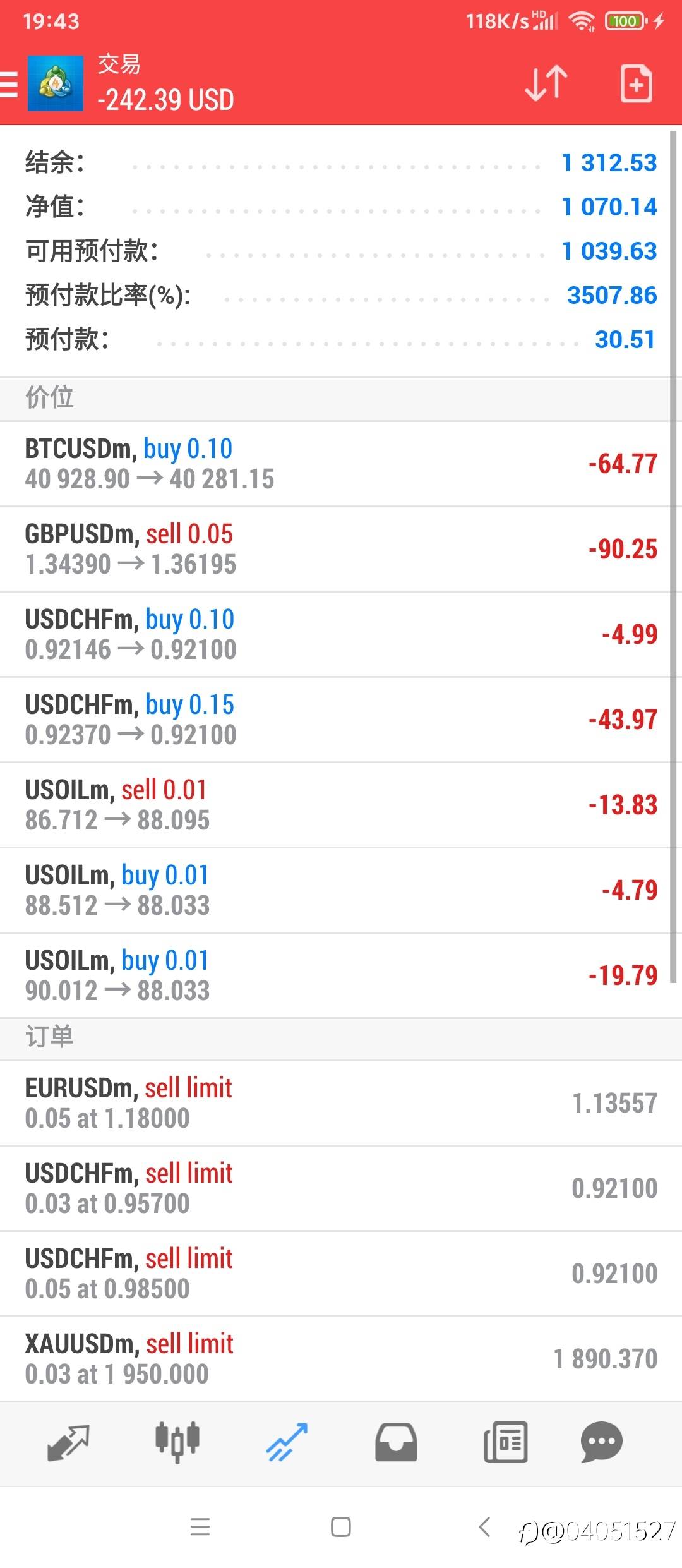Open the XAUUSDm sell limit order
This screenshot has width=682, height=1568.
(341, 1359)
